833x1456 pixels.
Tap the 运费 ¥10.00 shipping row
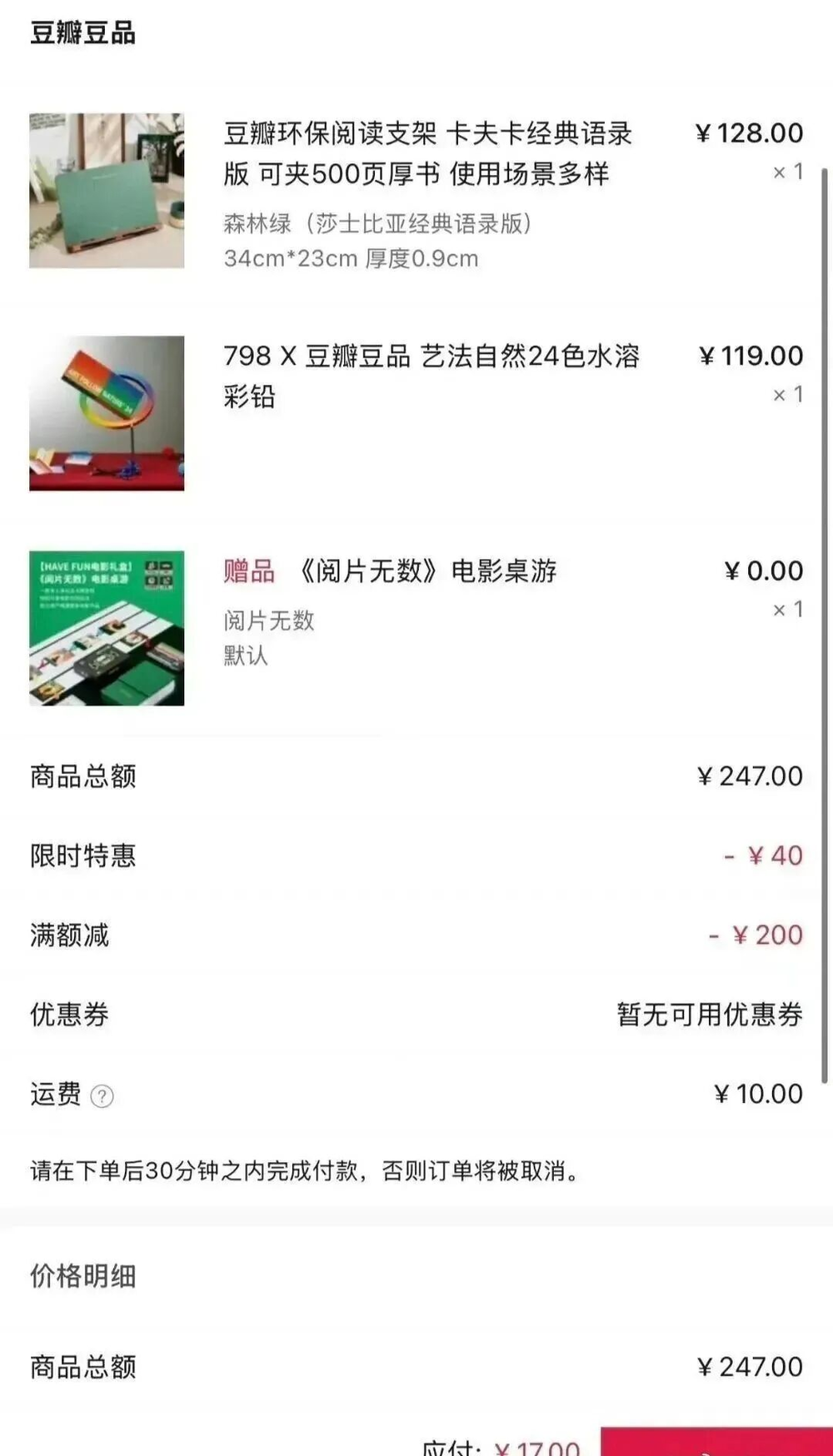coord(753,1094)
